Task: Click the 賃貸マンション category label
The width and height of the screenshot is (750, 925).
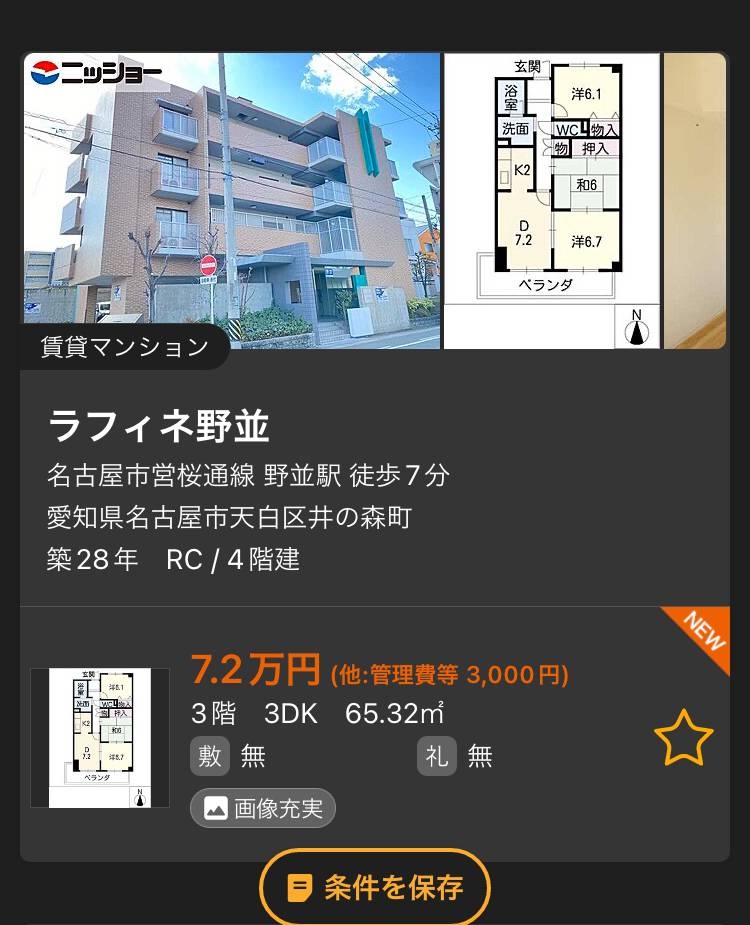Action: (124, 346)
